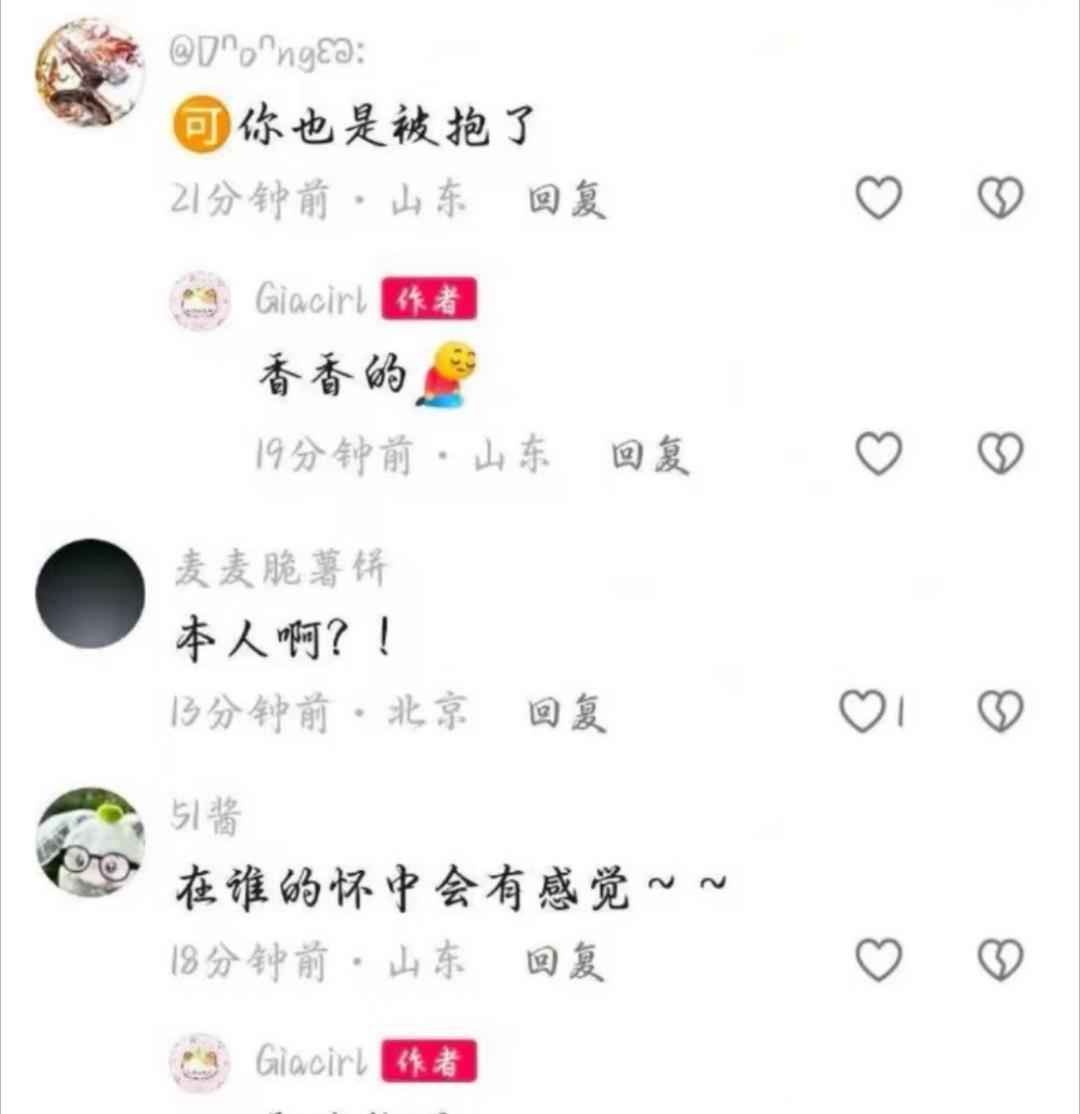Like Giacirl's reply "香香的"
The image size is (1080, 1114).
879,454
